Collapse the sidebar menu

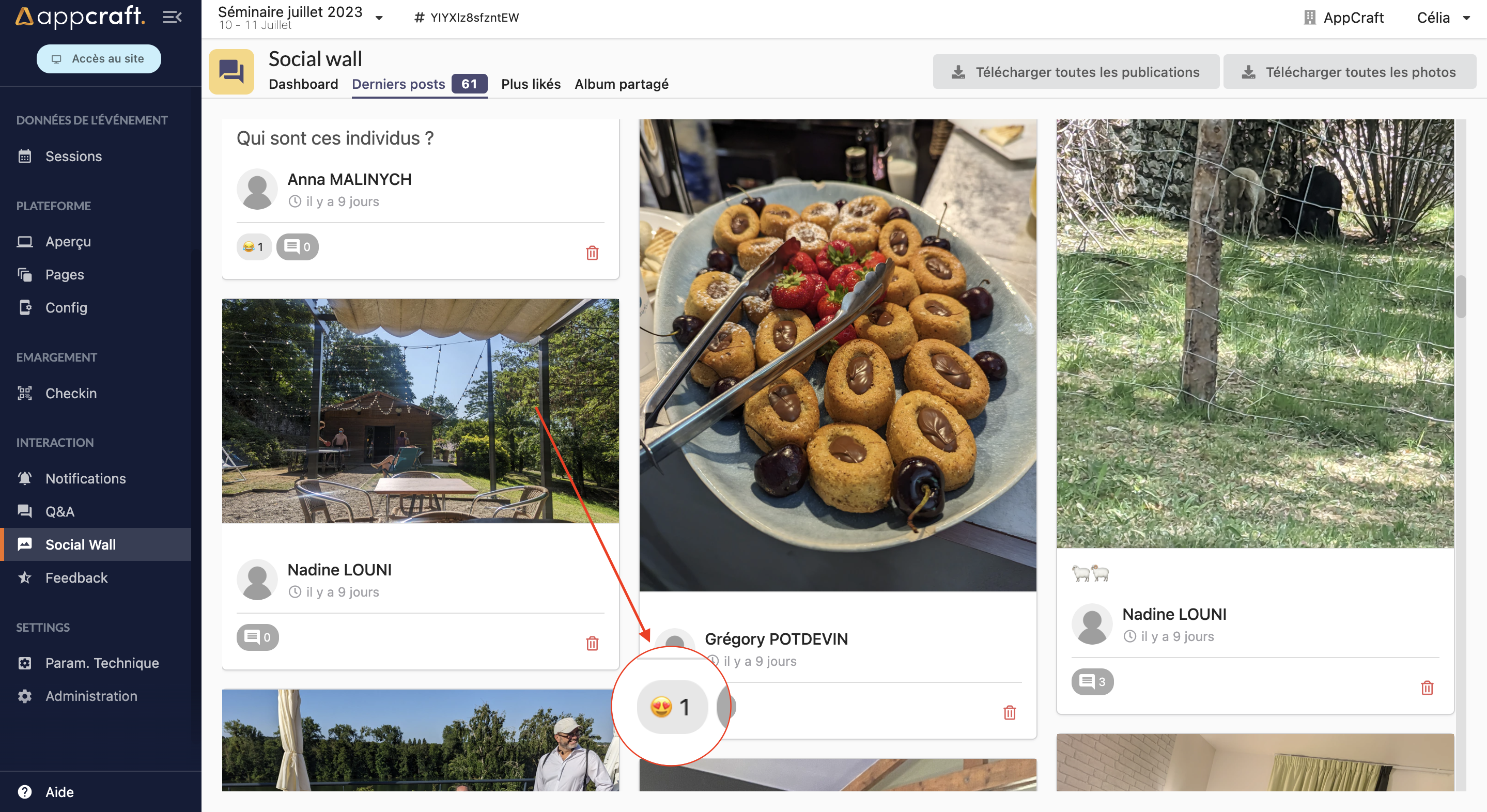172,18
